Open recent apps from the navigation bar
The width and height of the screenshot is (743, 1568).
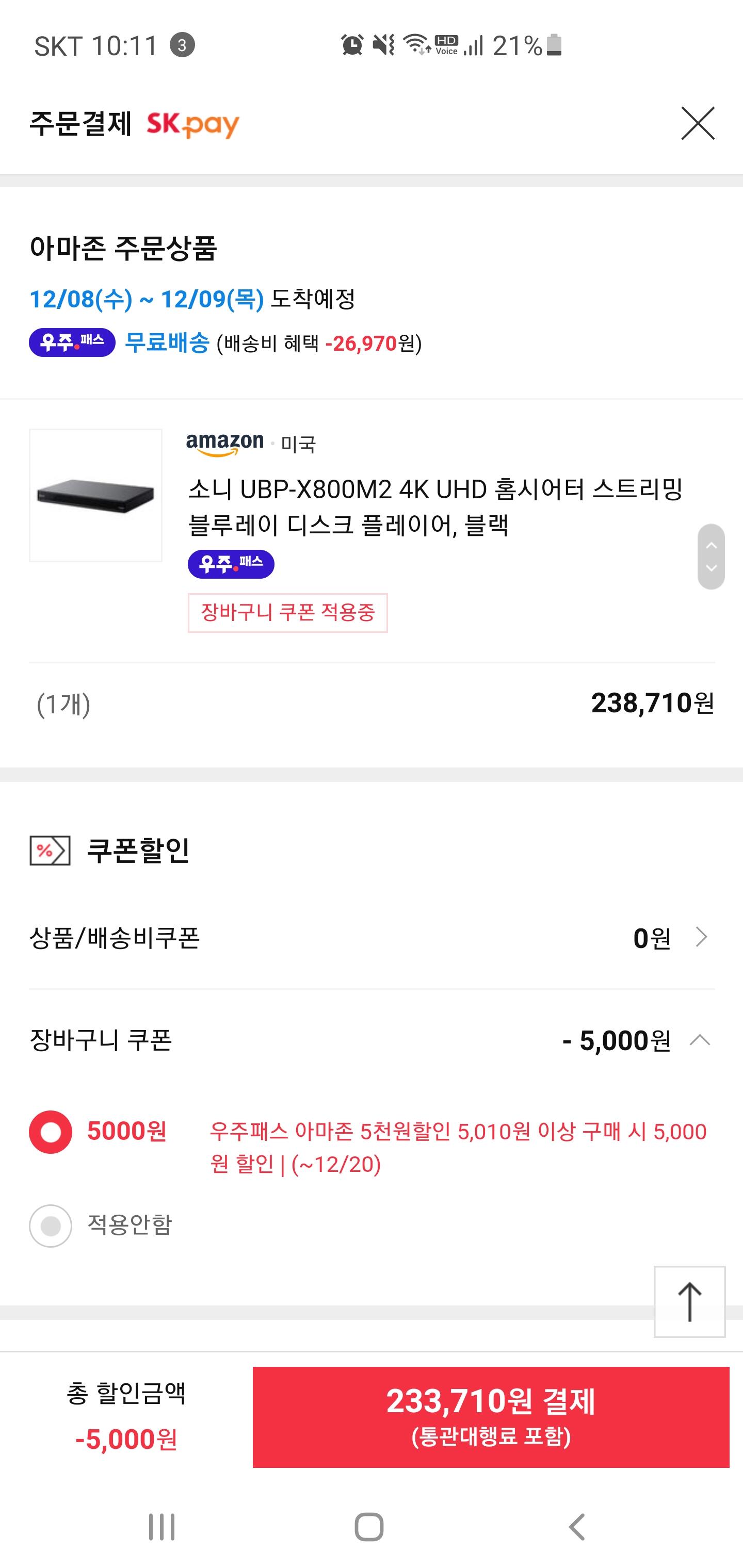coord(162,1527)
